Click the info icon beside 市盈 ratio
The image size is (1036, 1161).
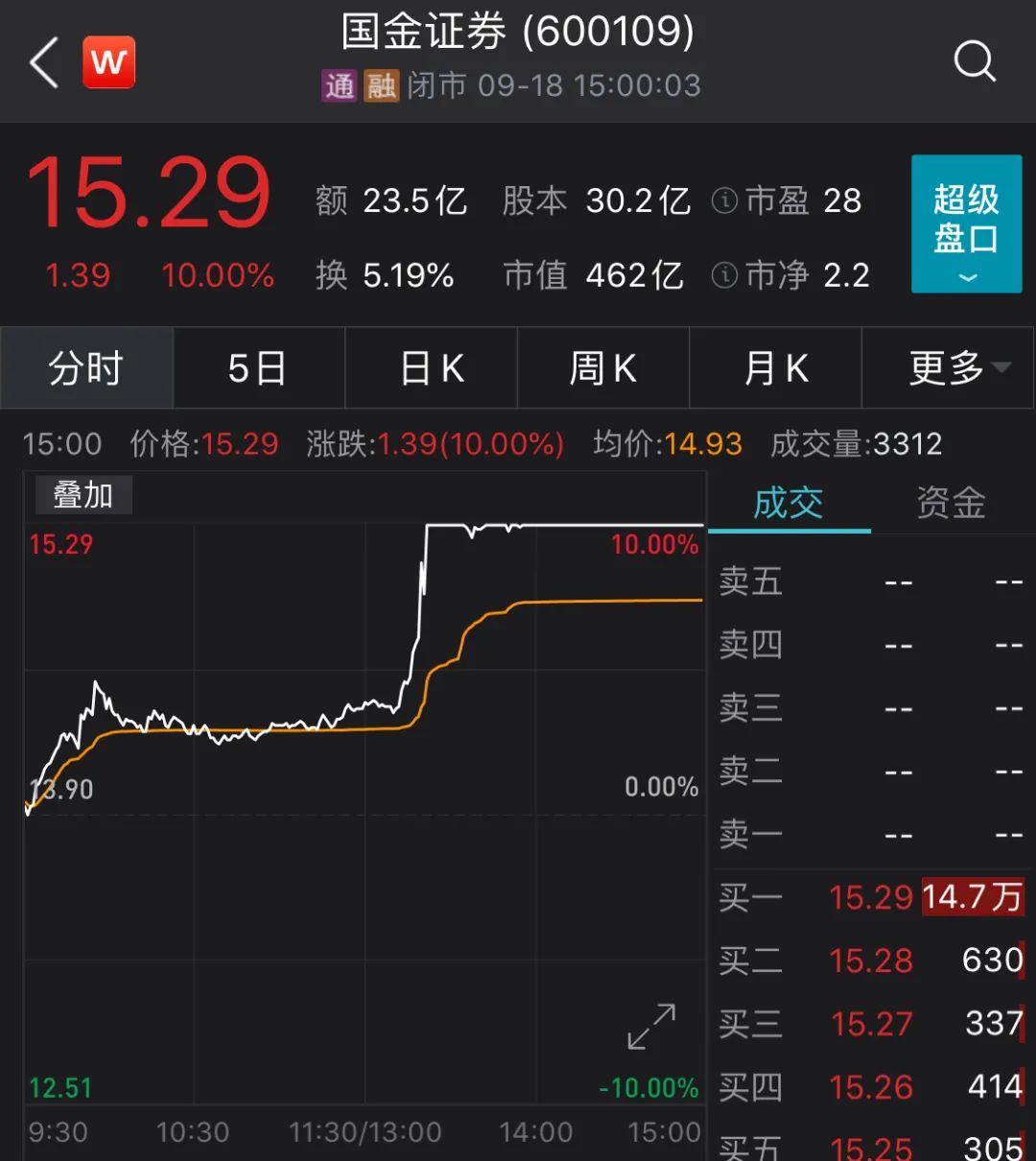tap(724, 201)
